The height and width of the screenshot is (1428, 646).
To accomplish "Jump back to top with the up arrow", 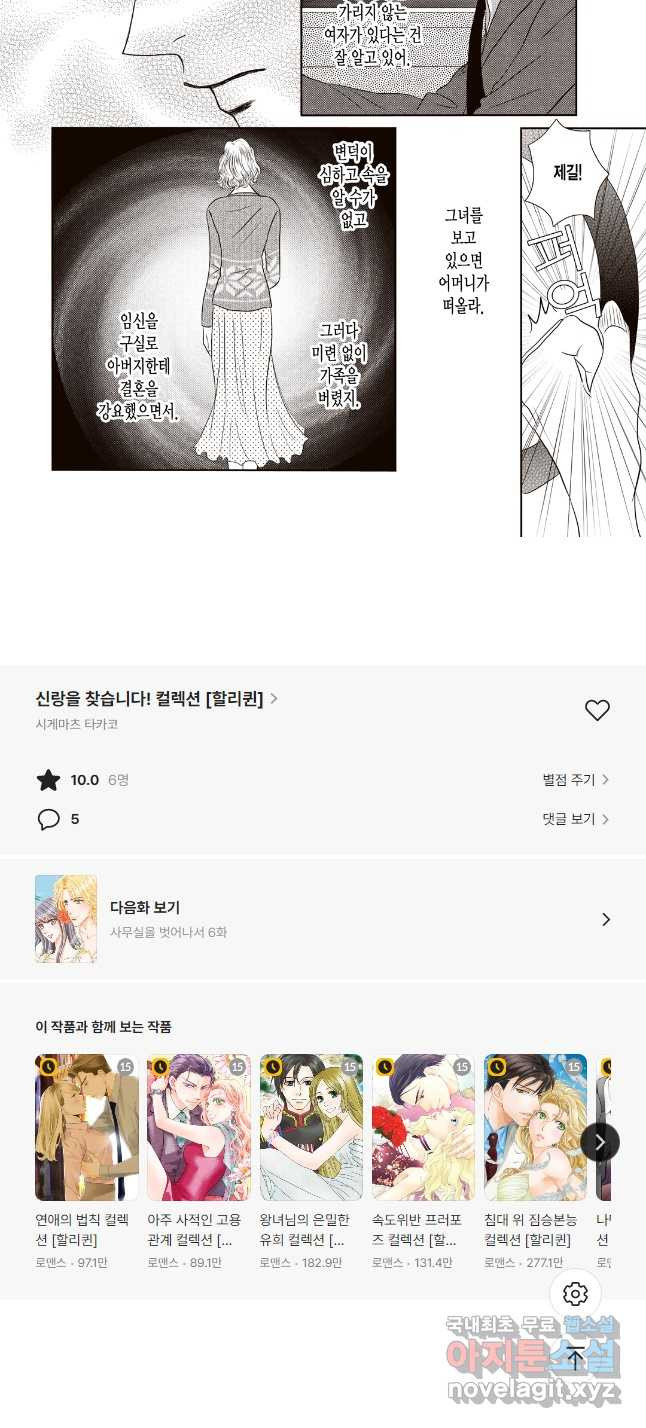I will click(575, 1357).
